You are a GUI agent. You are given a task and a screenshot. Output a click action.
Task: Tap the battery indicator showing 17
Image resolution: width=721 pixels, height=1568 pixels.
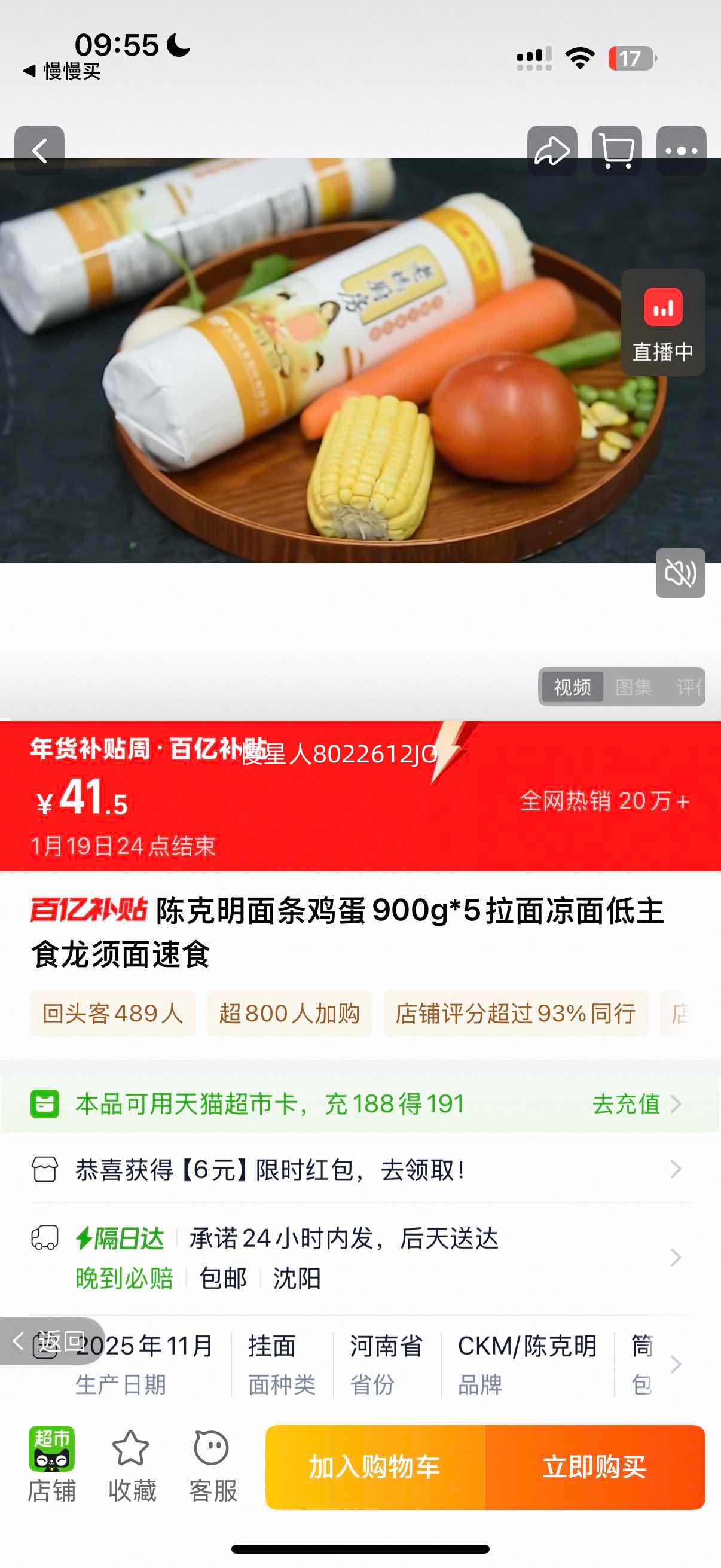pos(630,58)
